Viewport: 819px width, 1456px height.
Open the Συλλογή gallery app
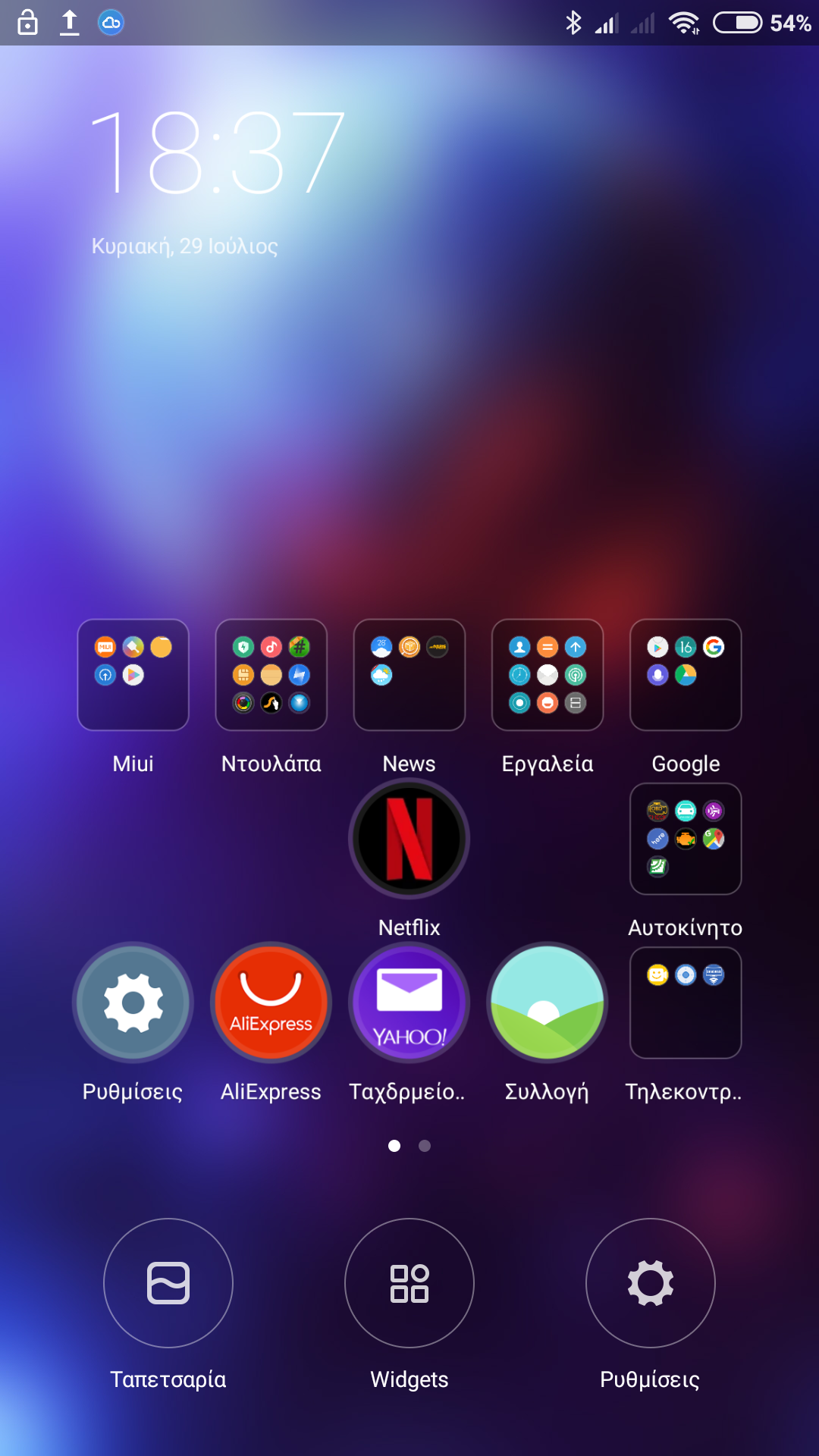[x=547, y=1003]
